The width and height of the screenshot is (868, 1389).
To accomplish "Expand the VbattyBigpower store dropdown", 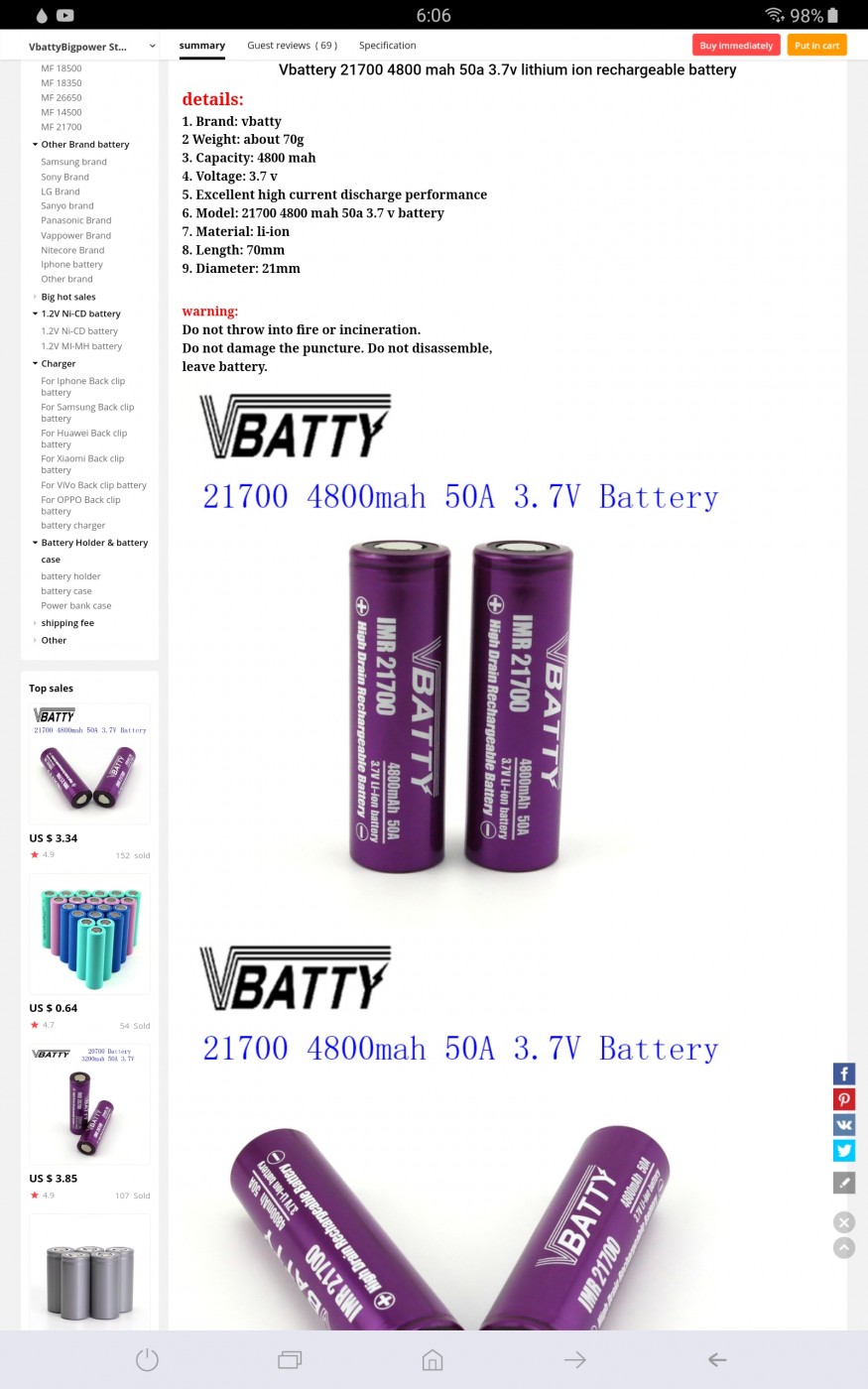I will (x=152, y=46).
